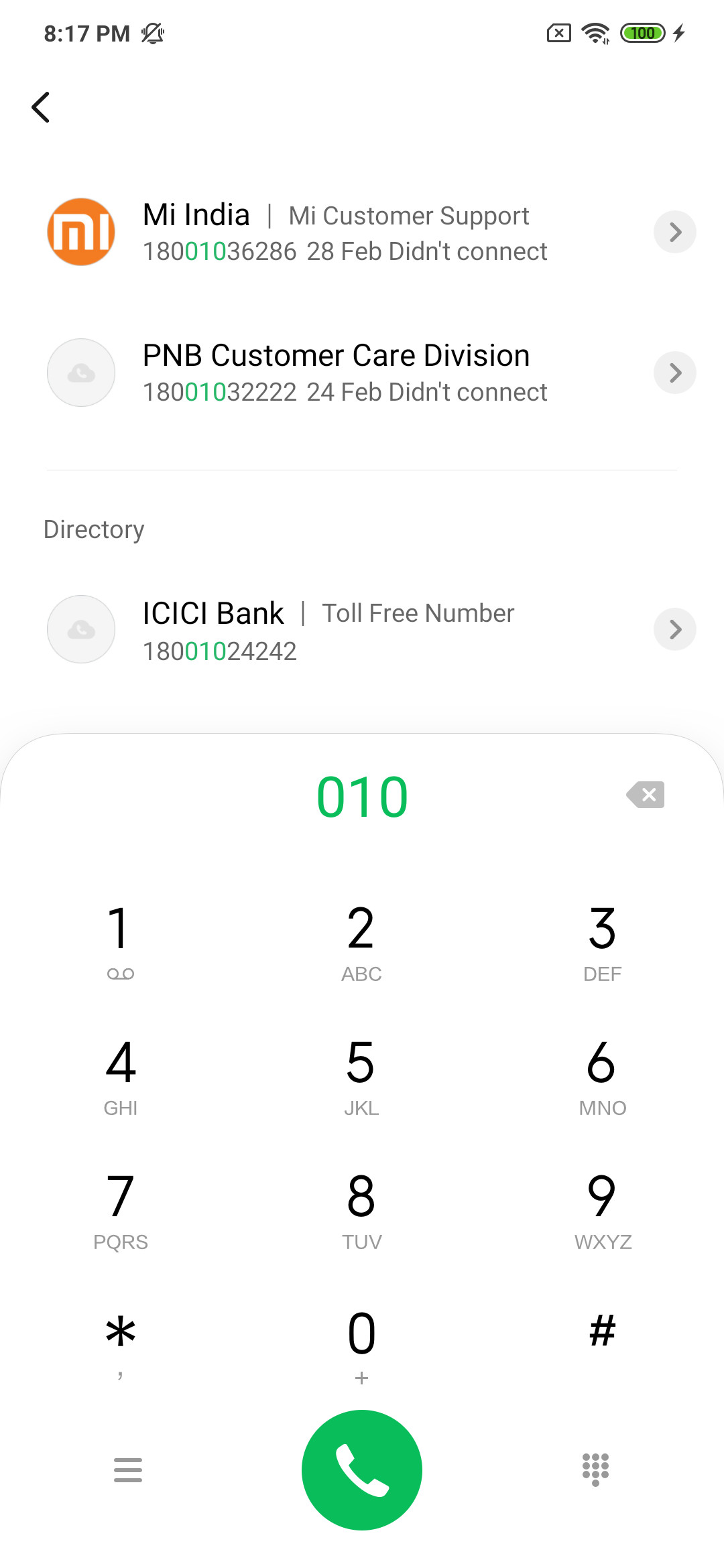View Mi India details via chevron
Screen dimensions: 724x1568
[674, 232]
